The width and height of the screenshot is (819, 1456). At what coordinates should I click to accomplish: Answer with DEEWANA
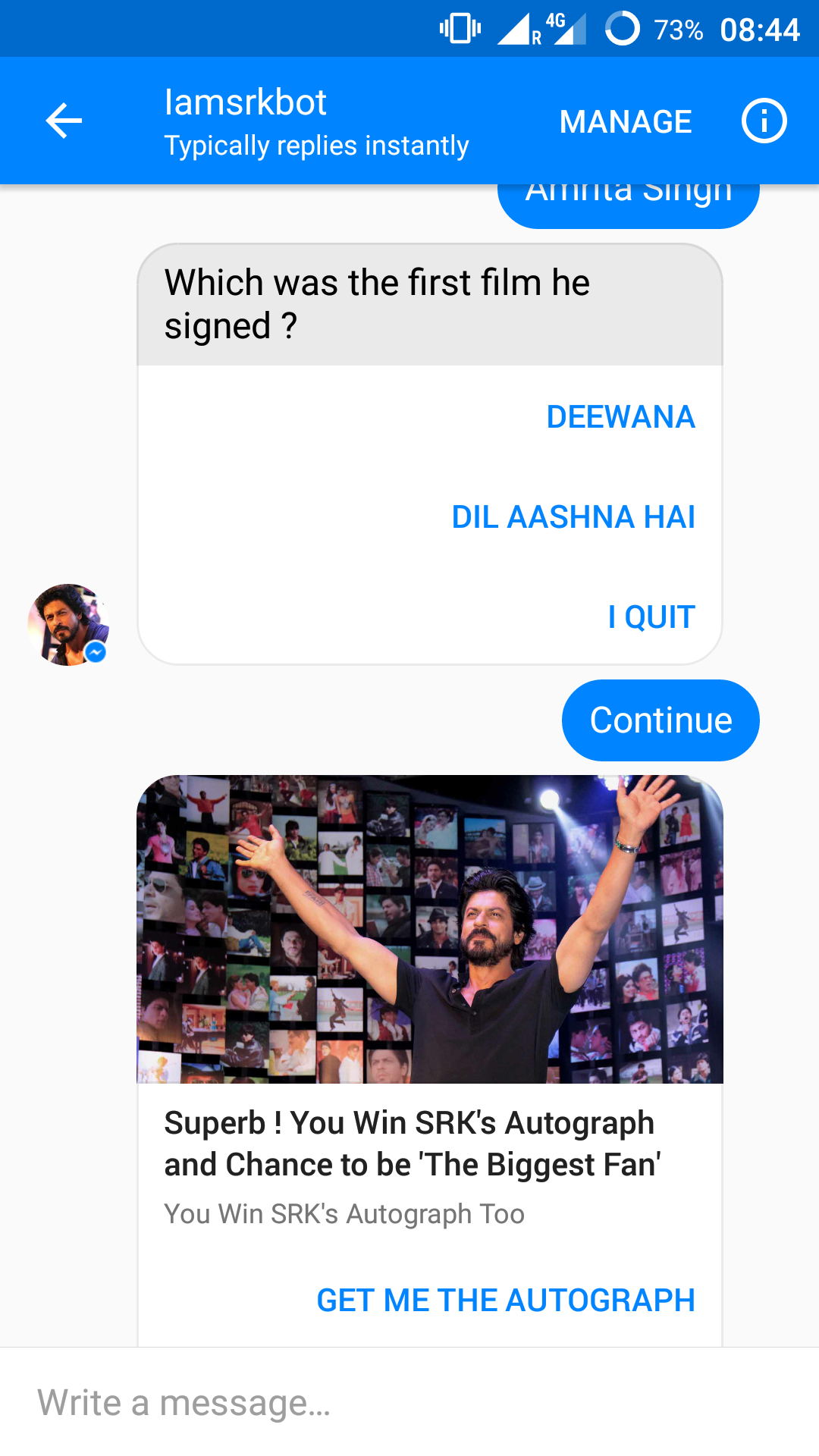[620, 416]
